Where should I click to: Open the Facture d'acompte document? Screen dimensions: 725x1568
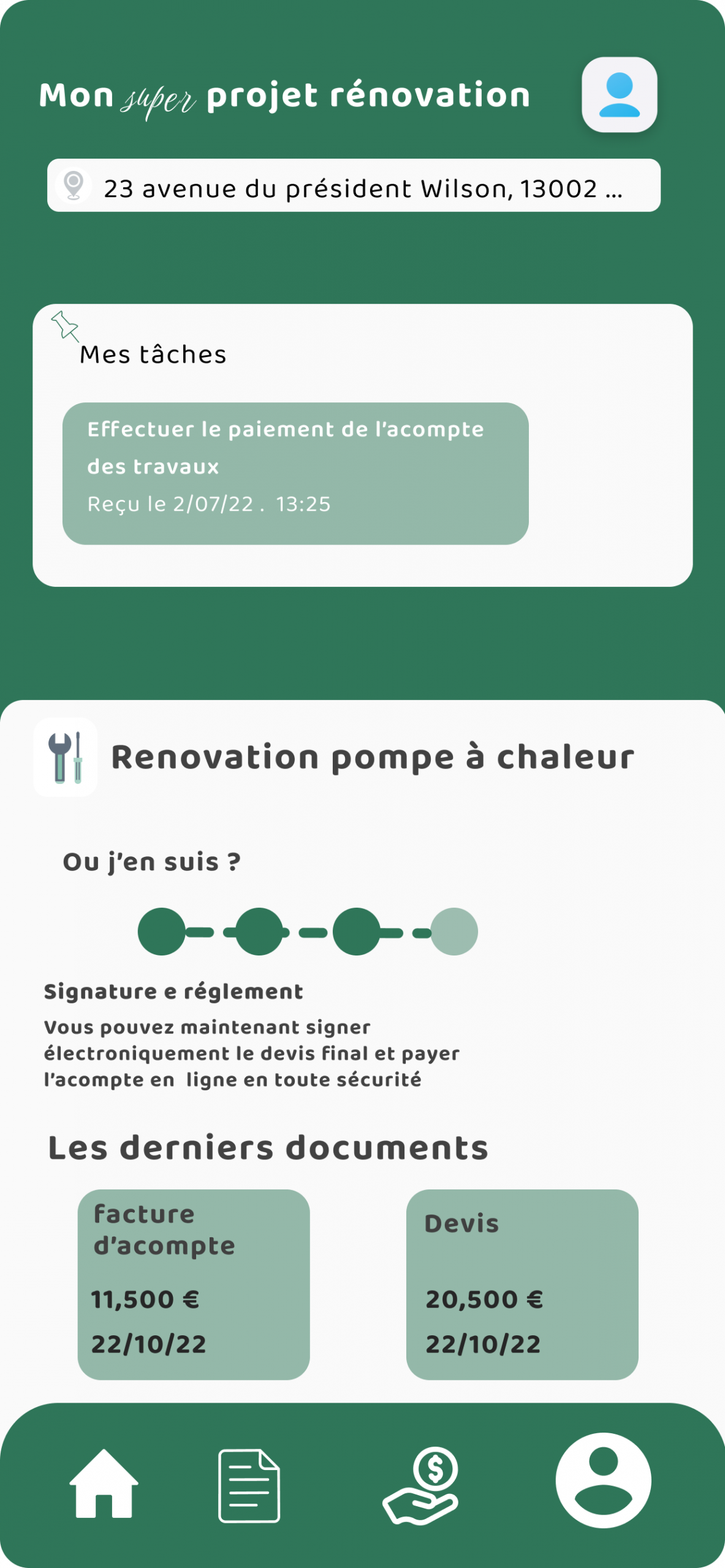194,1283
